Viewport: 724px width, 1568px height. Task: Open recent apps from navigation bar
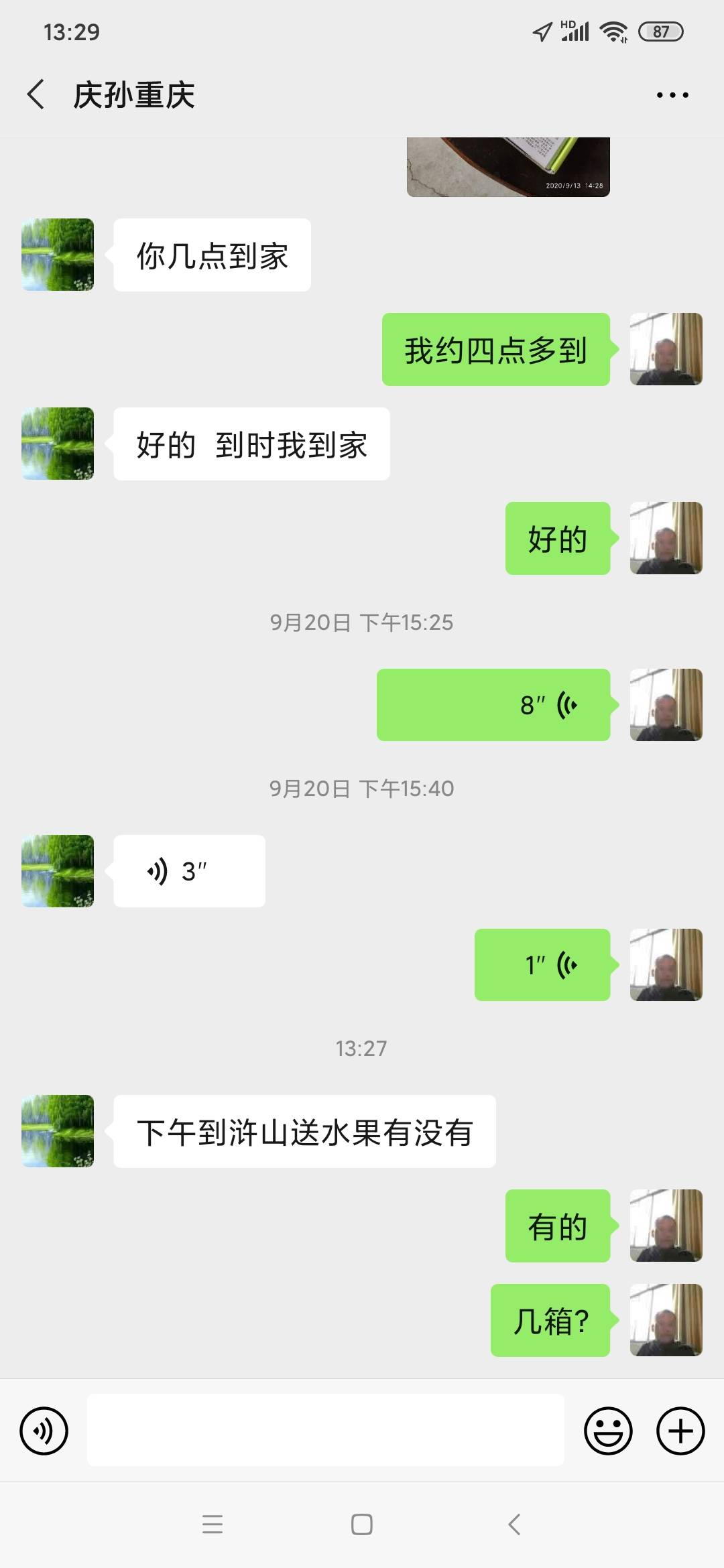[213, 1524]
